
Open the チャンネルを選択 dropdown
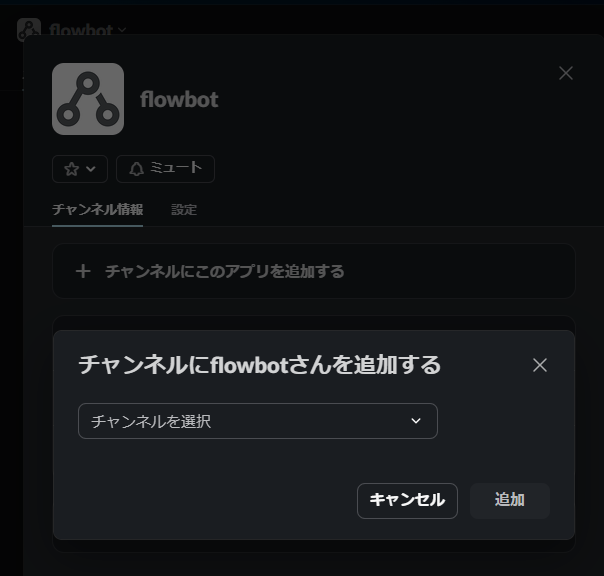[x=257, y=421]
